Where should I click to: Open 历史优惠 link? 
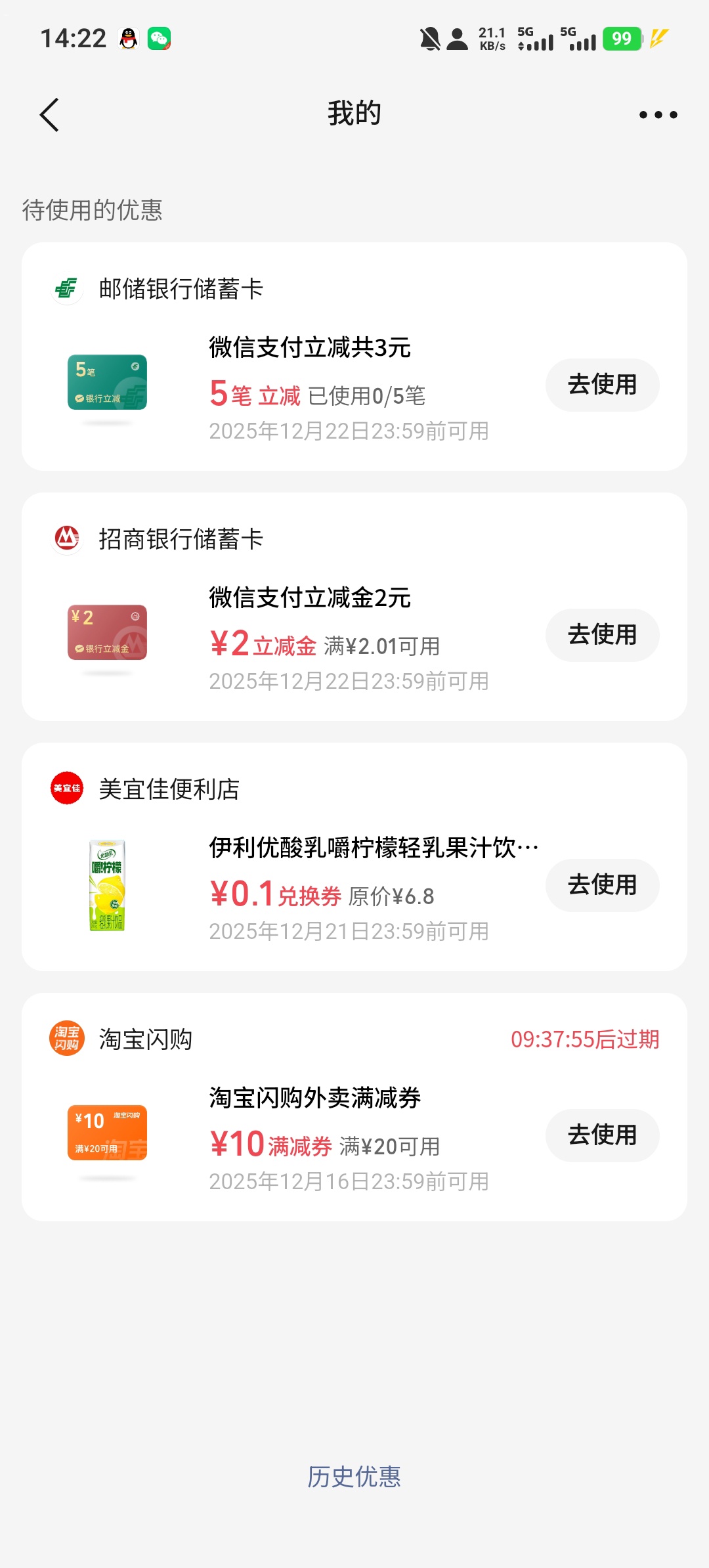click(x=354, y=1477)
